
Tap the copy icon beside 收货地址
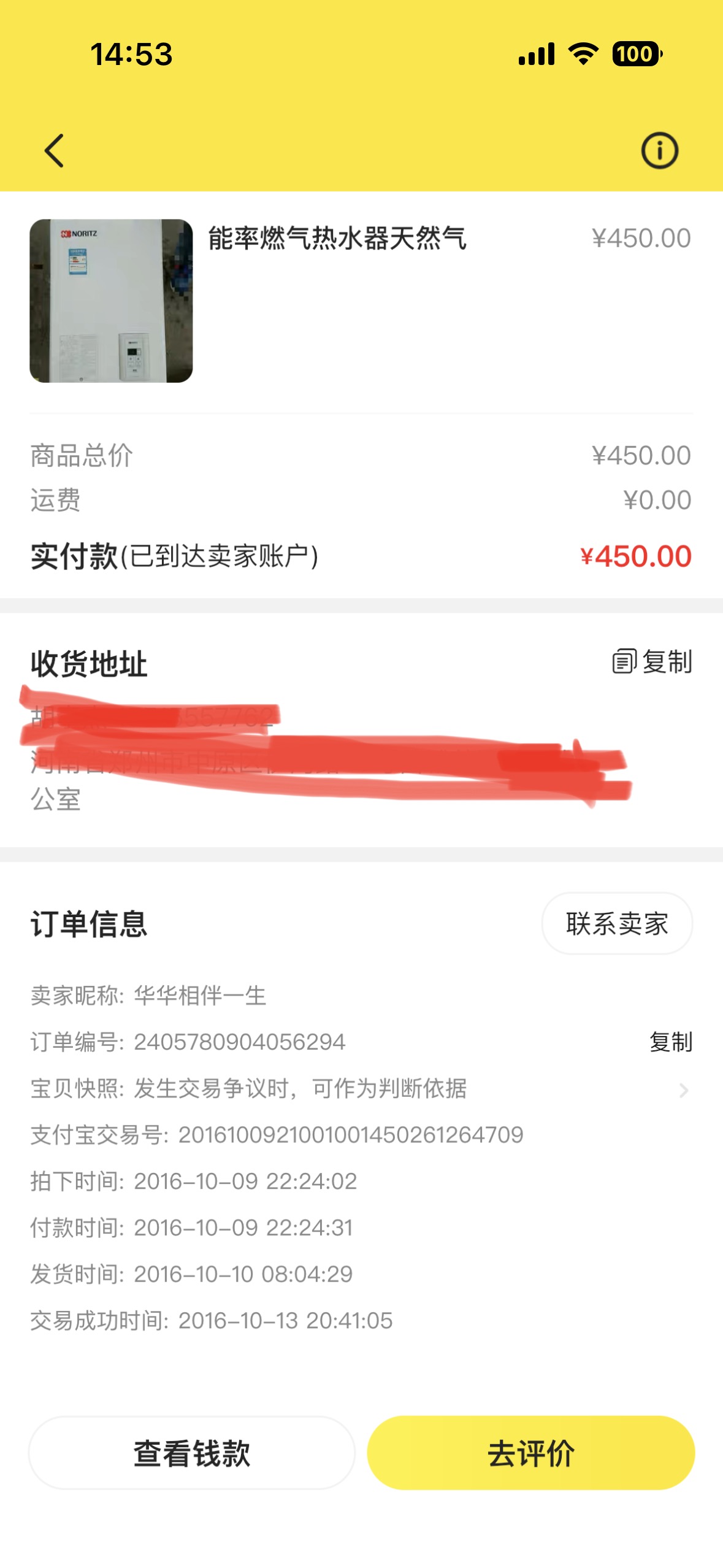pos(624,661)
